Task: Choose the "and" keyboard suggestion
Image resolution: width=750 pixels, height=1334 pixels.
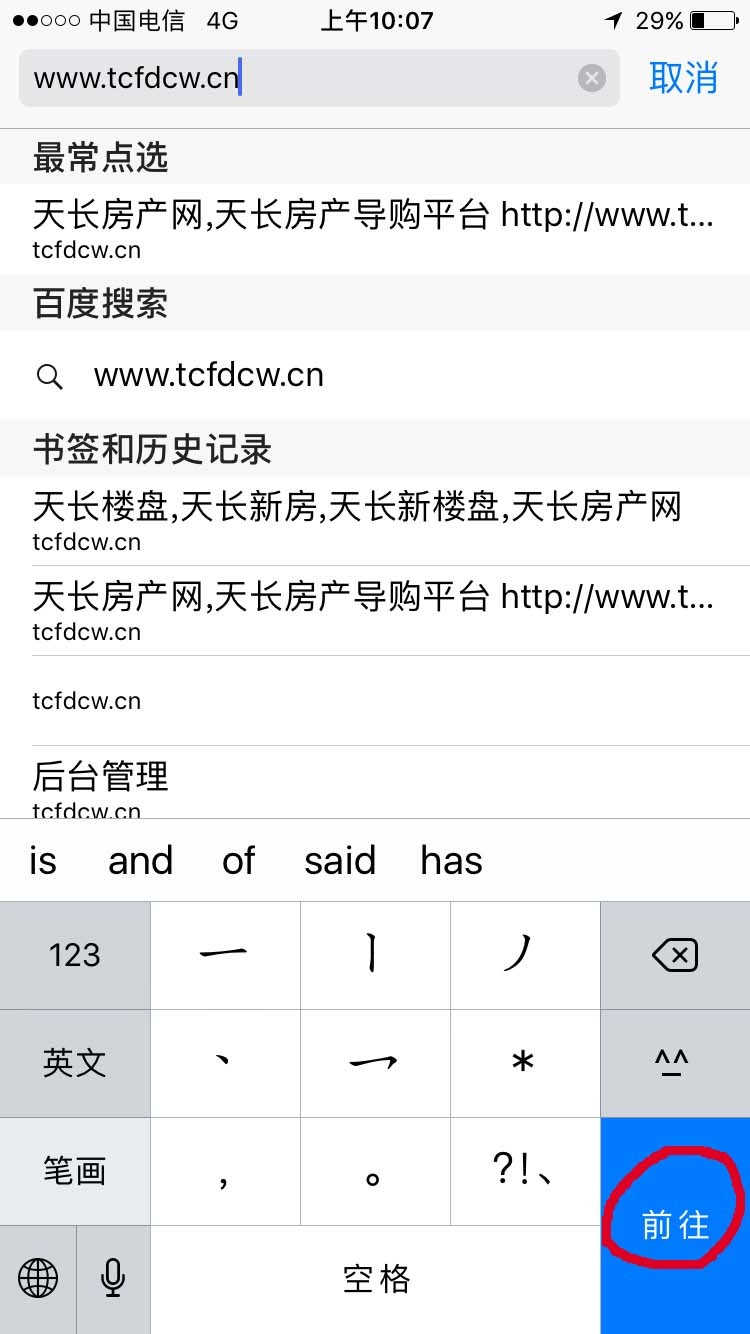Action: coord(140,861)
